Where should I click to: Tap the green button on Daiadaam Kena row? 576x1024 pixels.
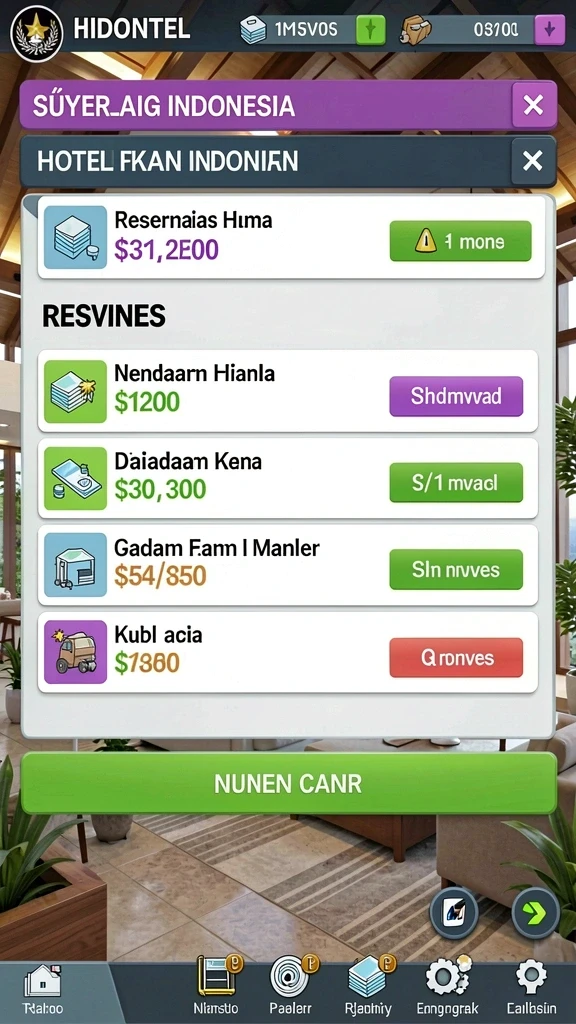click(456, 483)
